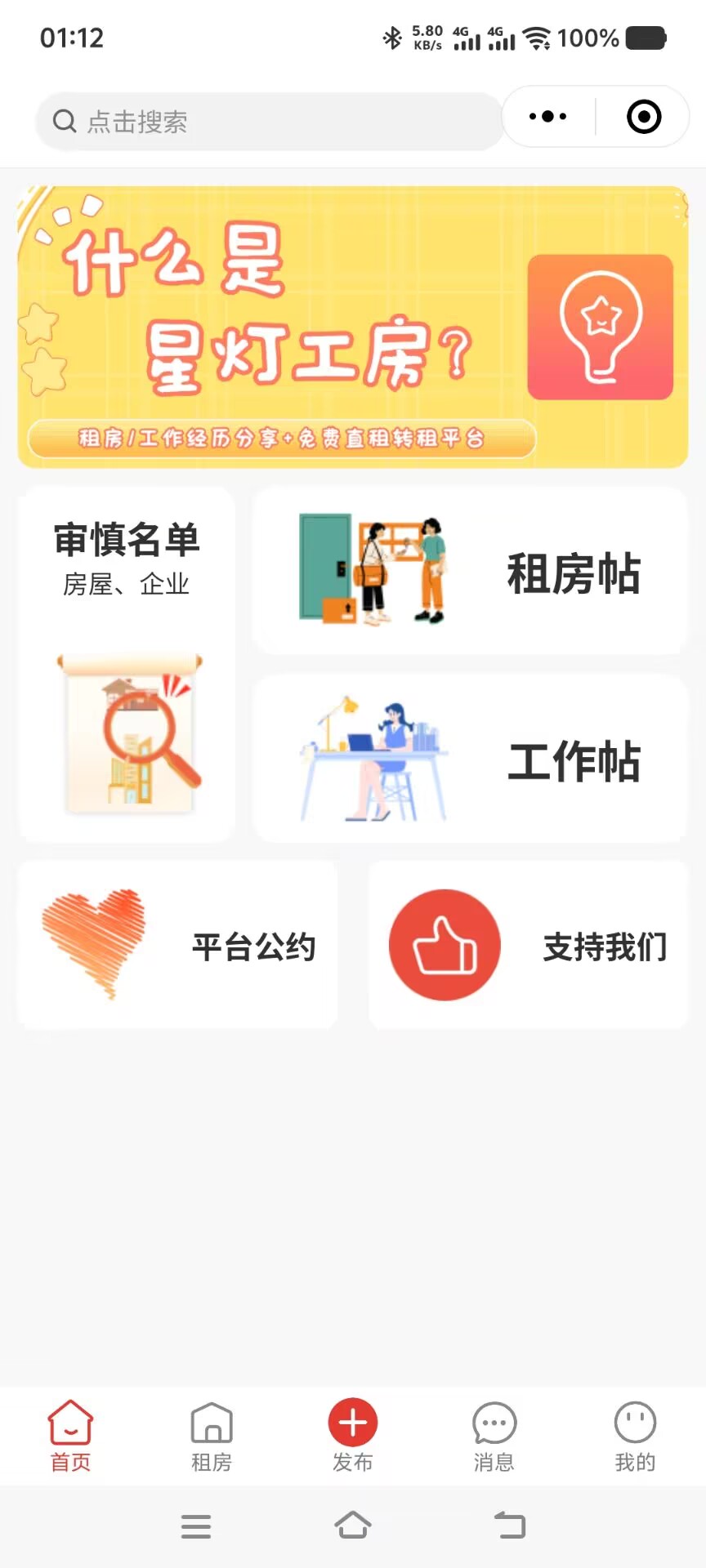Close the mini program with the circle icon
This screenshot has width=706, height=1568.
click(x=644, y=117)
